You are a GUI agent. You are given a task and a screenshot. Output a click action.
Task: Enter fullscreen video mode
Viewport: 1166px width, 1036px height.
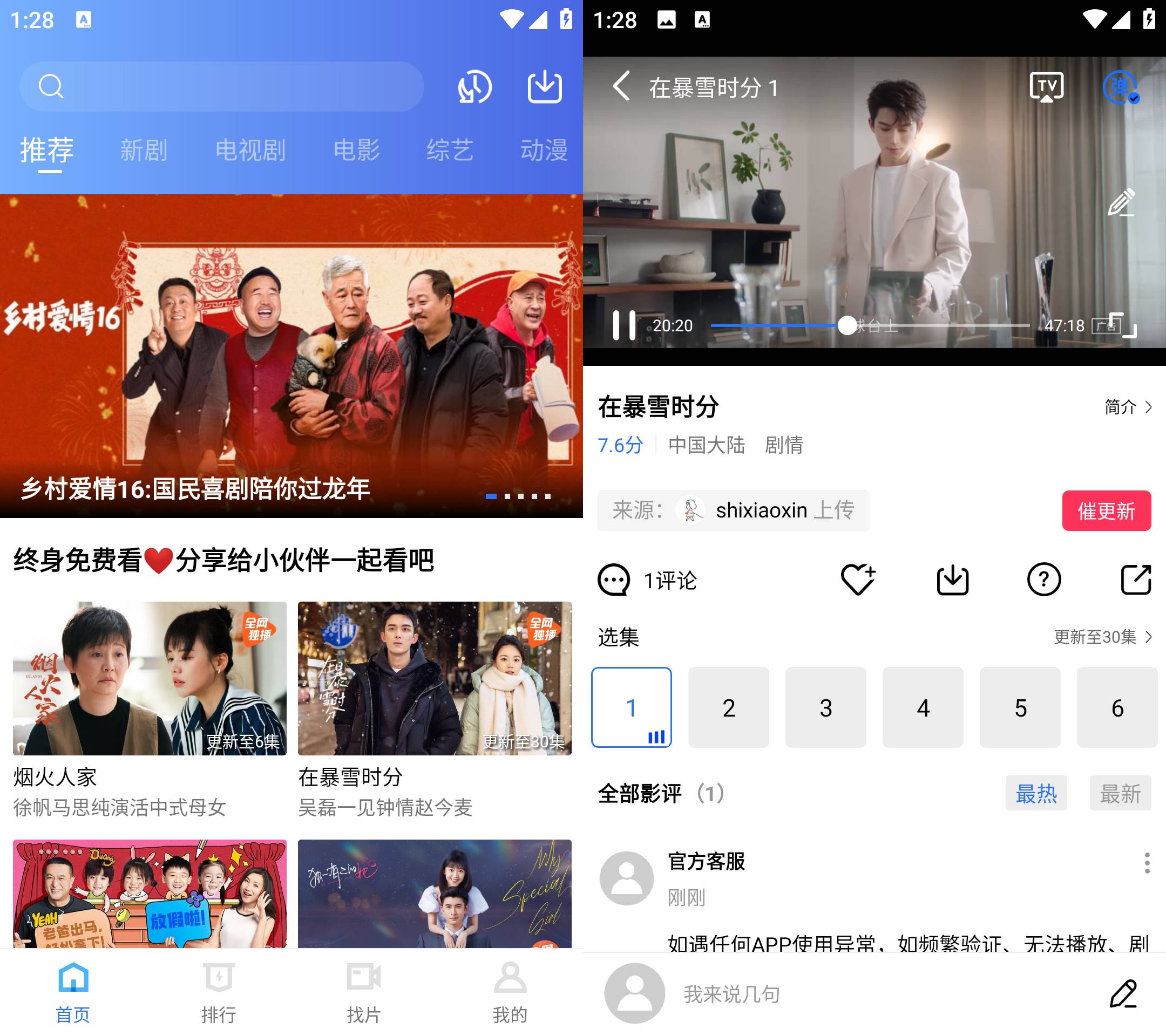coord(1123,325)
